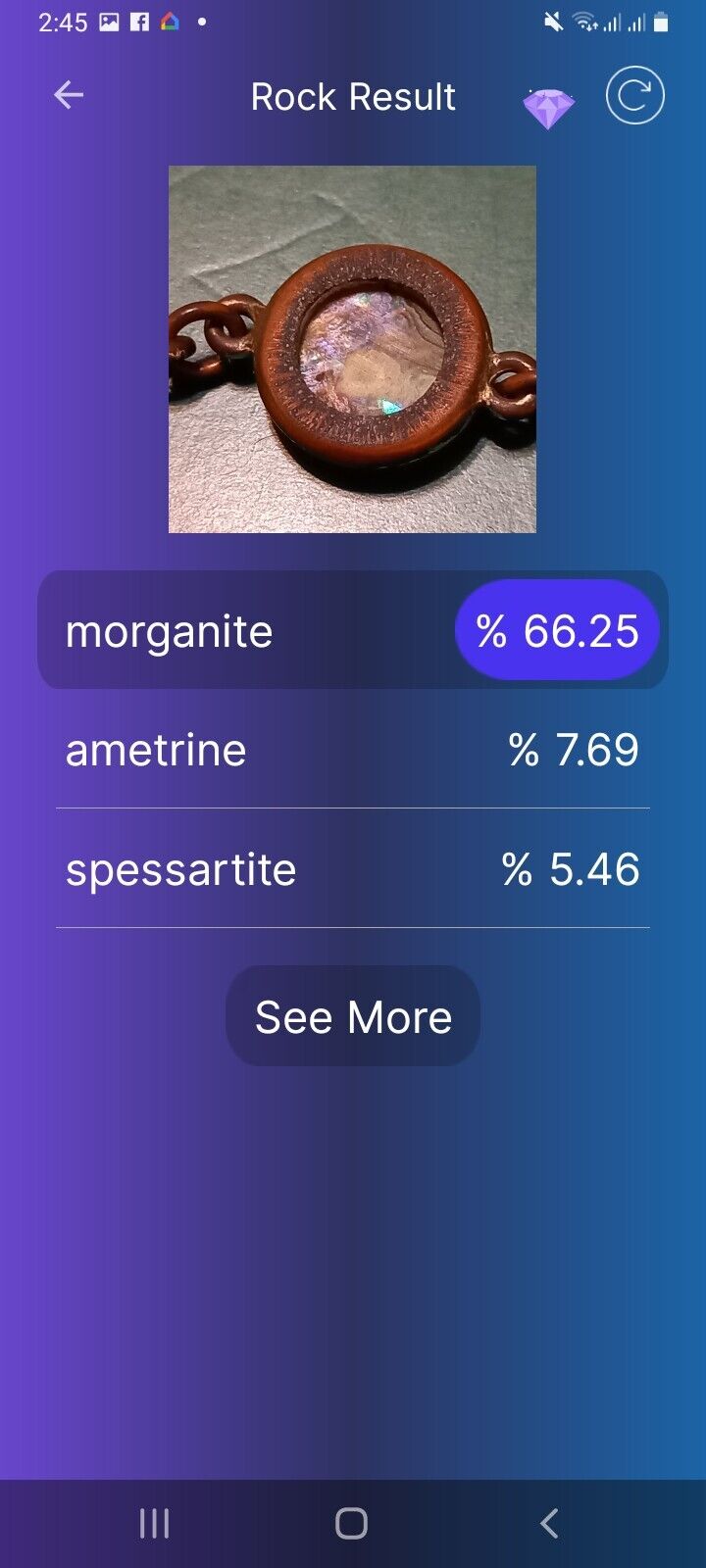Open the recent apps view
This screenshot has width=706, height=1568.
[155, 1523]
